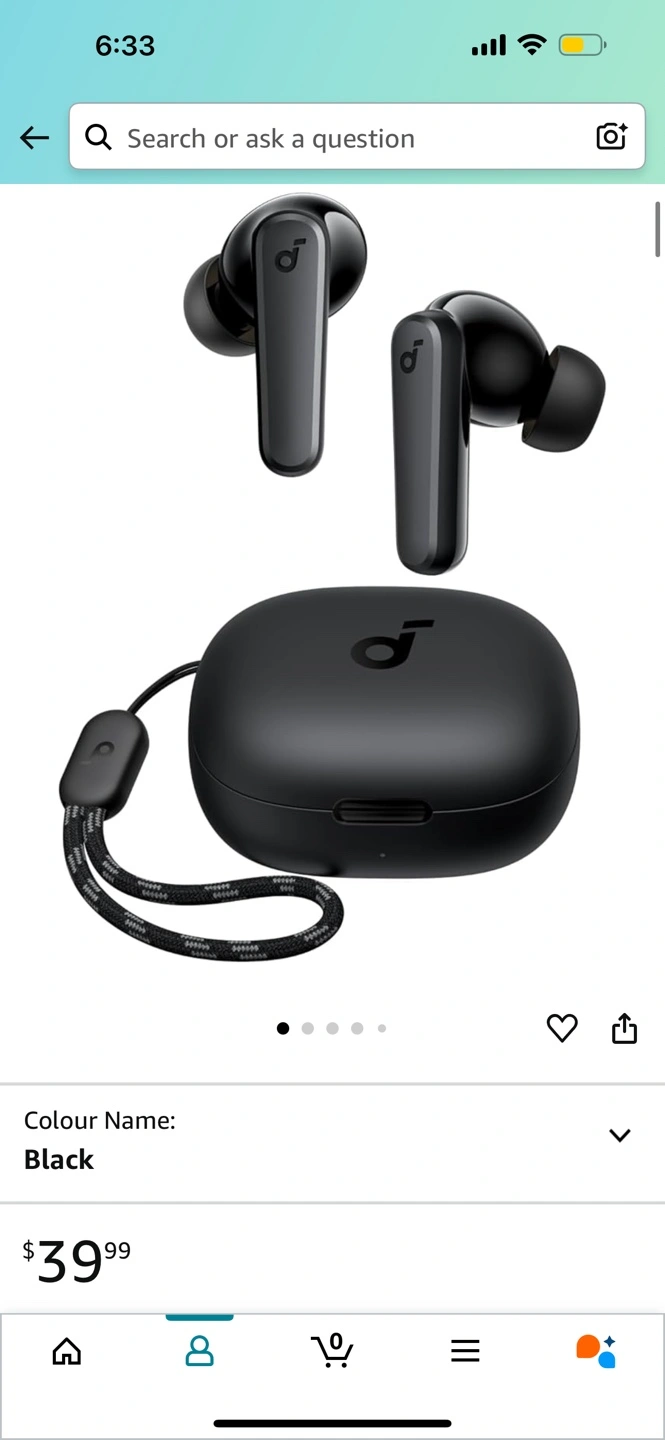Go back using the arrow icon
This screenshot has width=665, height=1440.
35,138
